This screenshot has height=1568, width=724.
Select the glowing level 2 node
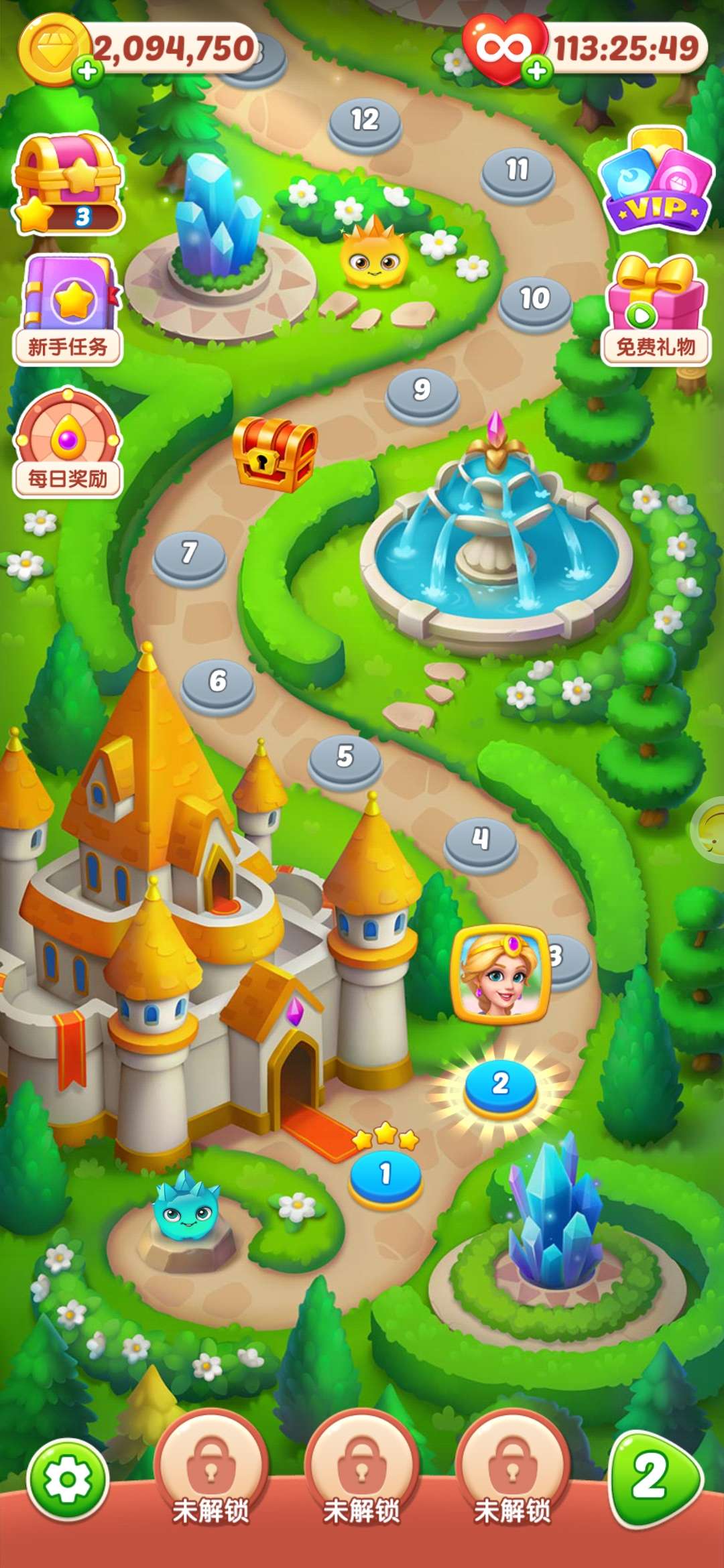[500, 1085]
